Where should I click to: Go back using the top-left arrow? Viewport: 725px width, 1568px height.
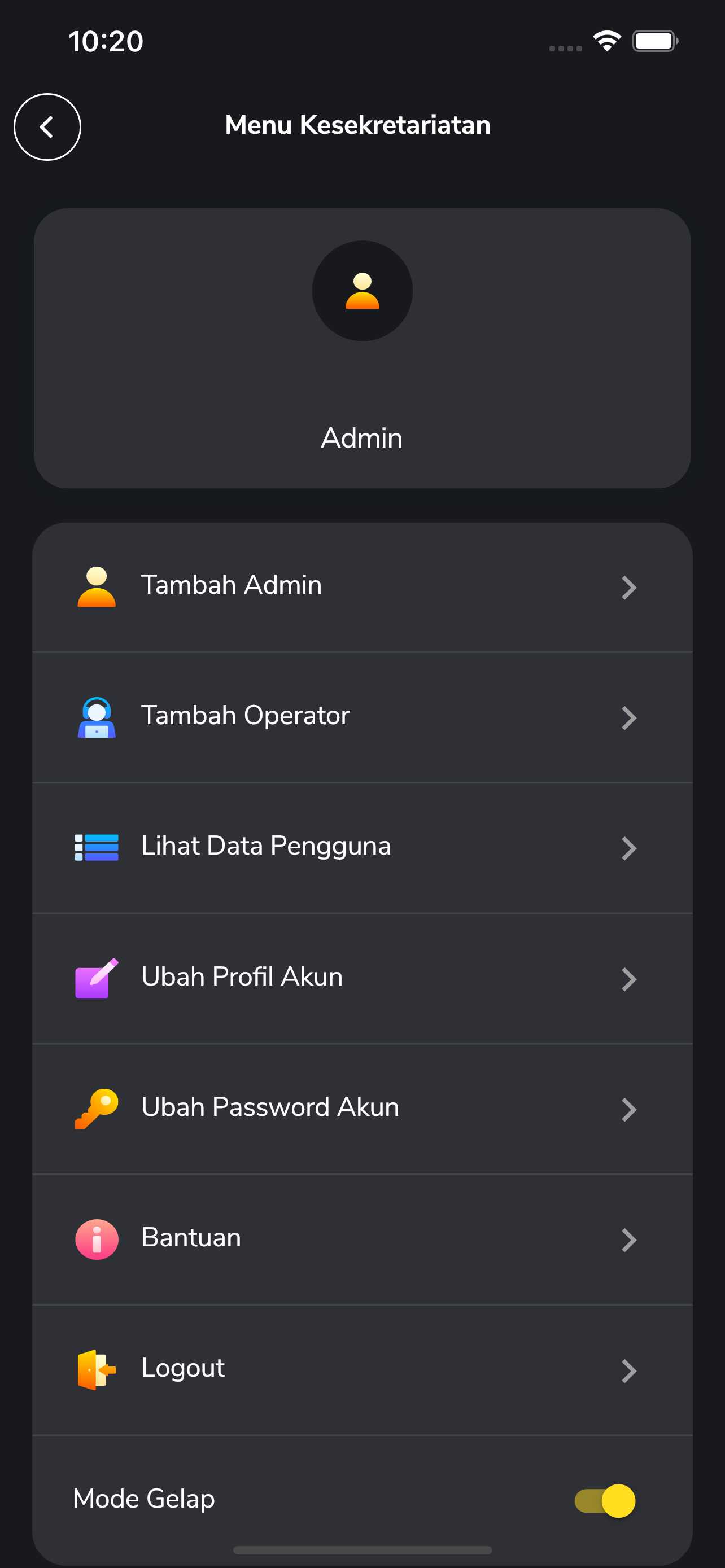[47, 126]
